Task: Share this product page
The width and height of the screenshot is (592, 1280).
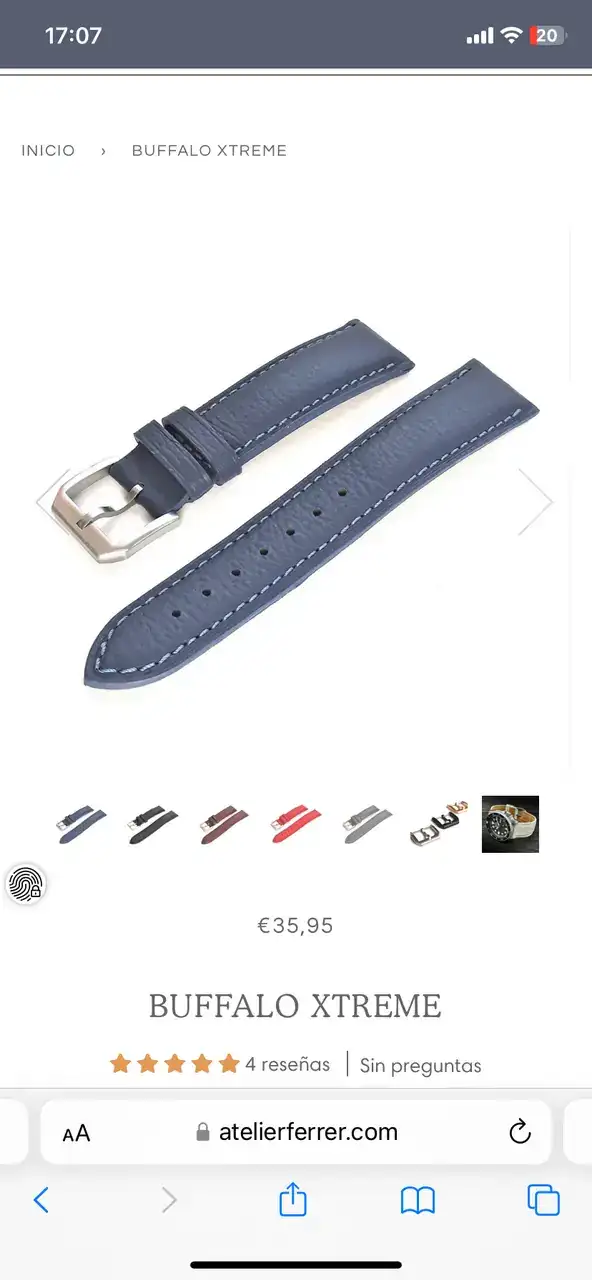Action: coord(293,1198)
